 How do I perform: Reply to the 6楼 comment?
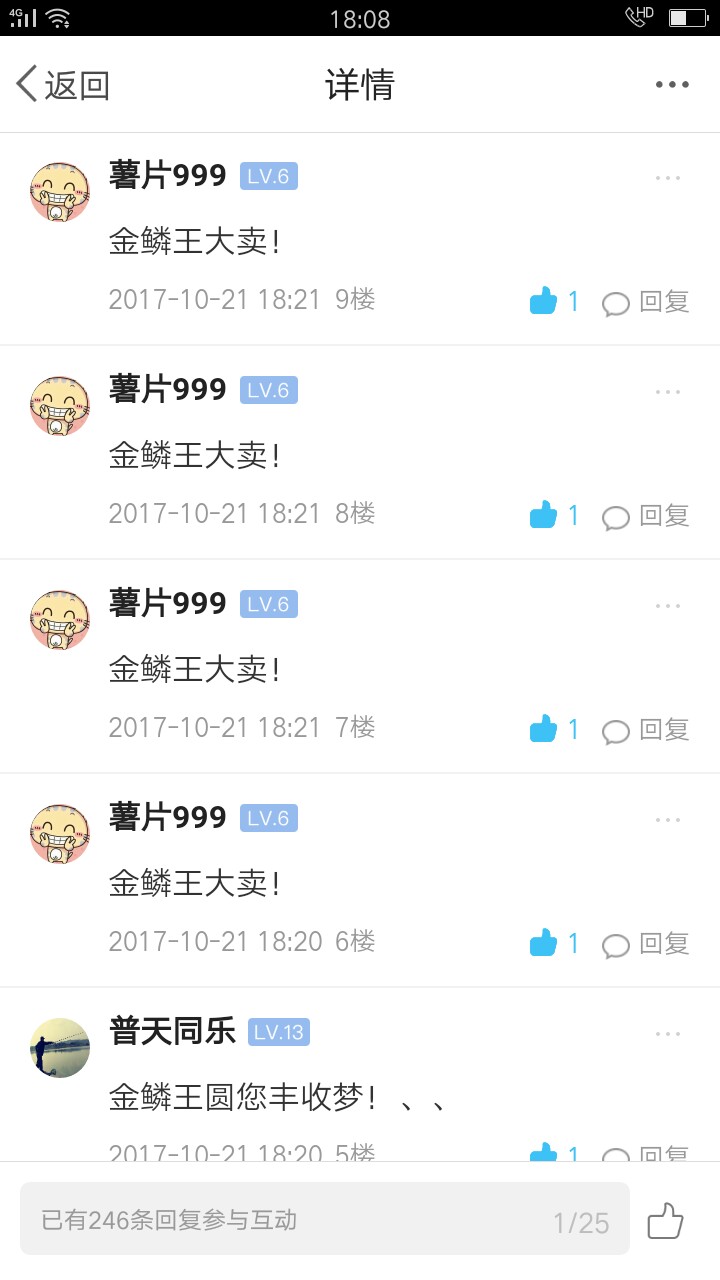click(646, 944)
